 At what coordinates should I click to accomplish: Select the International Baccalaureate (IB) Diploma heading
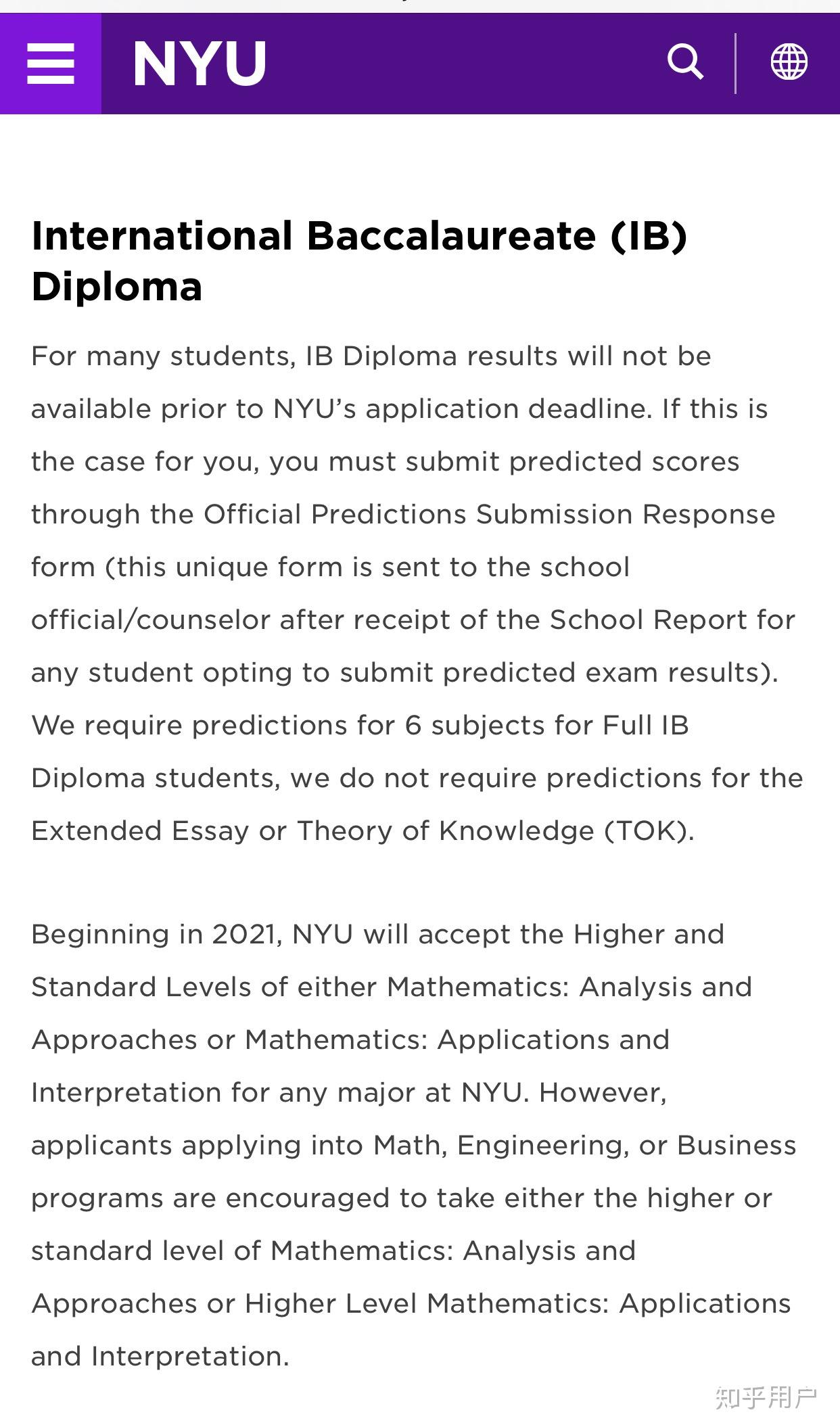[358, 260]
